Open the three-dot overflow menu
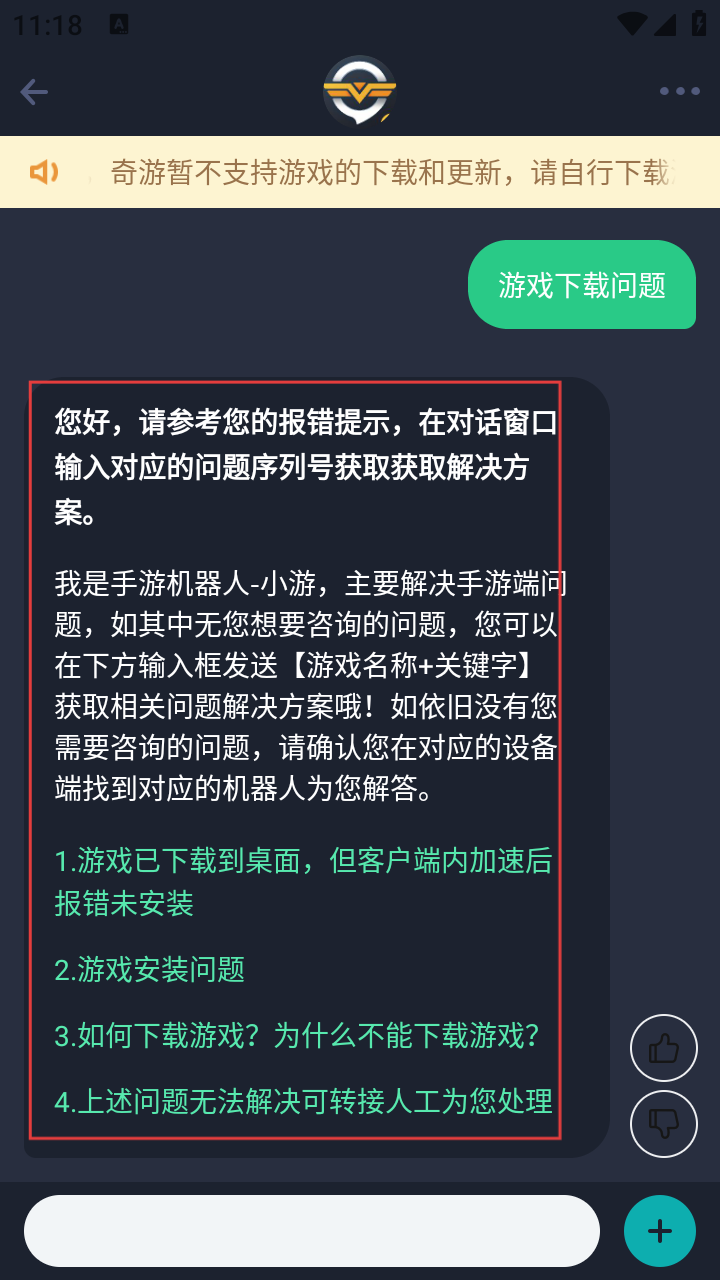 (x=679, y=92)
